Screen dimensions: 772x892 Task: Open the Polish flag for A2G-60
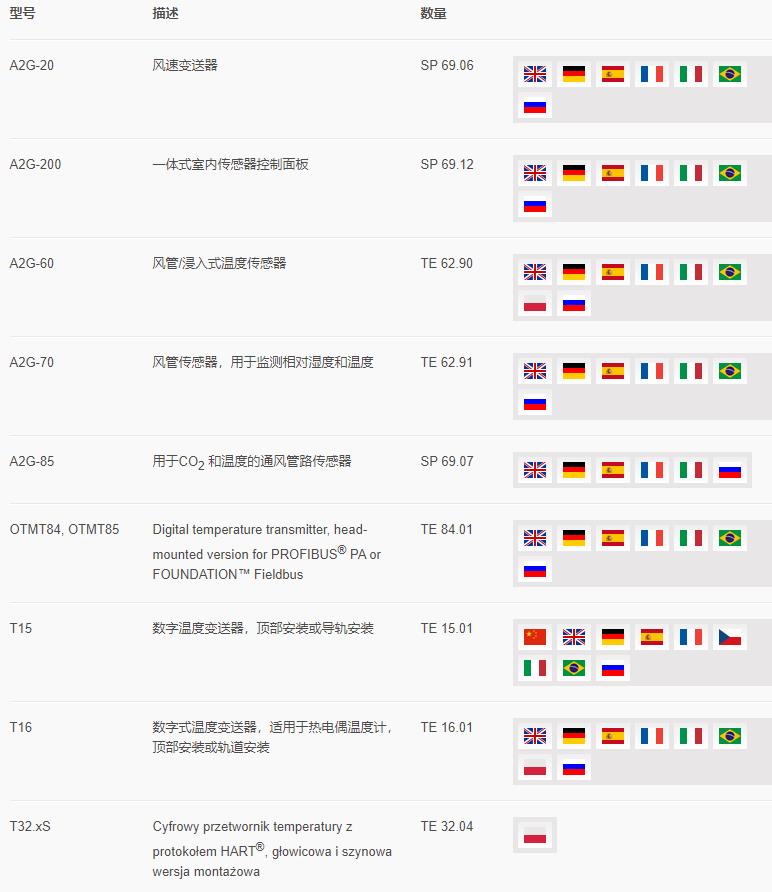click(x=535, y=304)
